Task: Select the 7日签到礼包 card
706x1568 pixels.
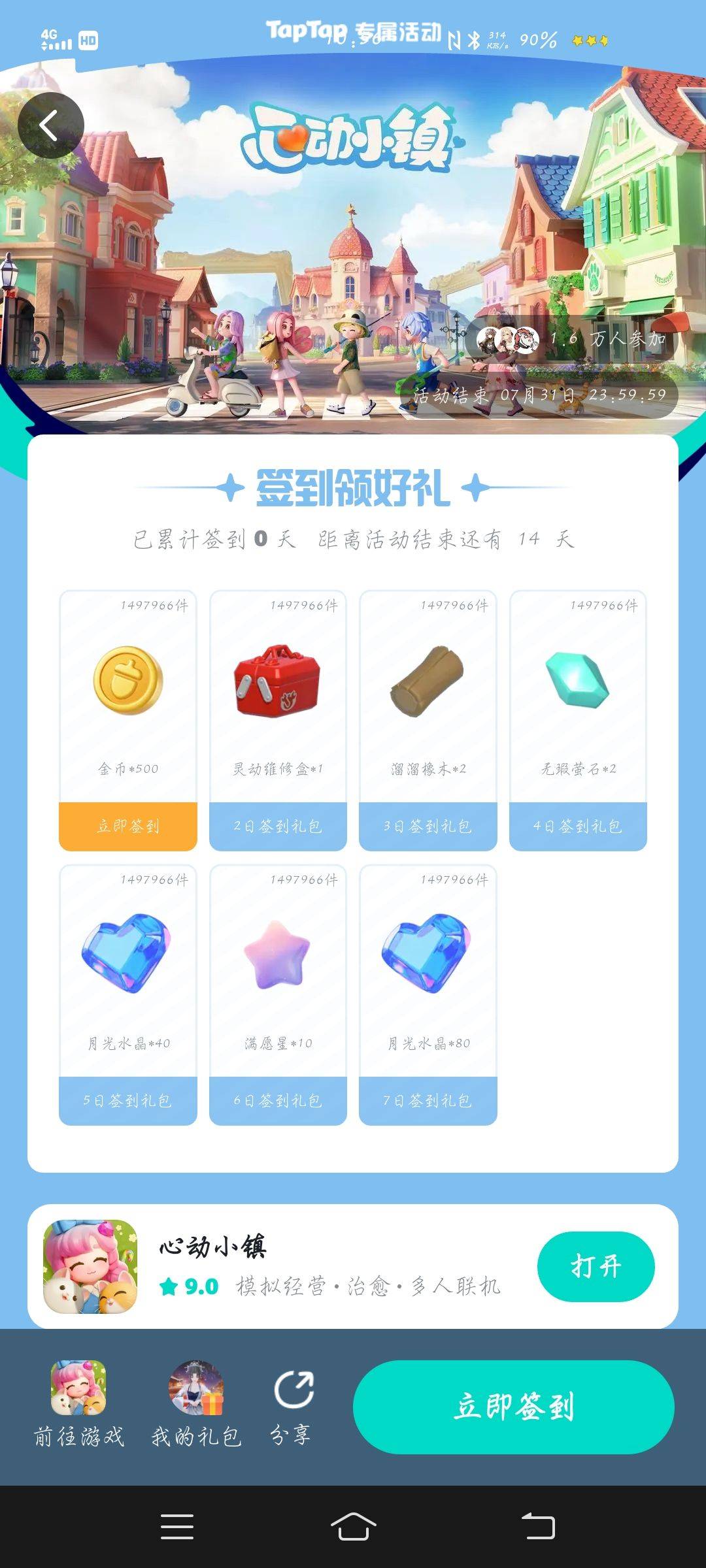Action: point(428,1100)
